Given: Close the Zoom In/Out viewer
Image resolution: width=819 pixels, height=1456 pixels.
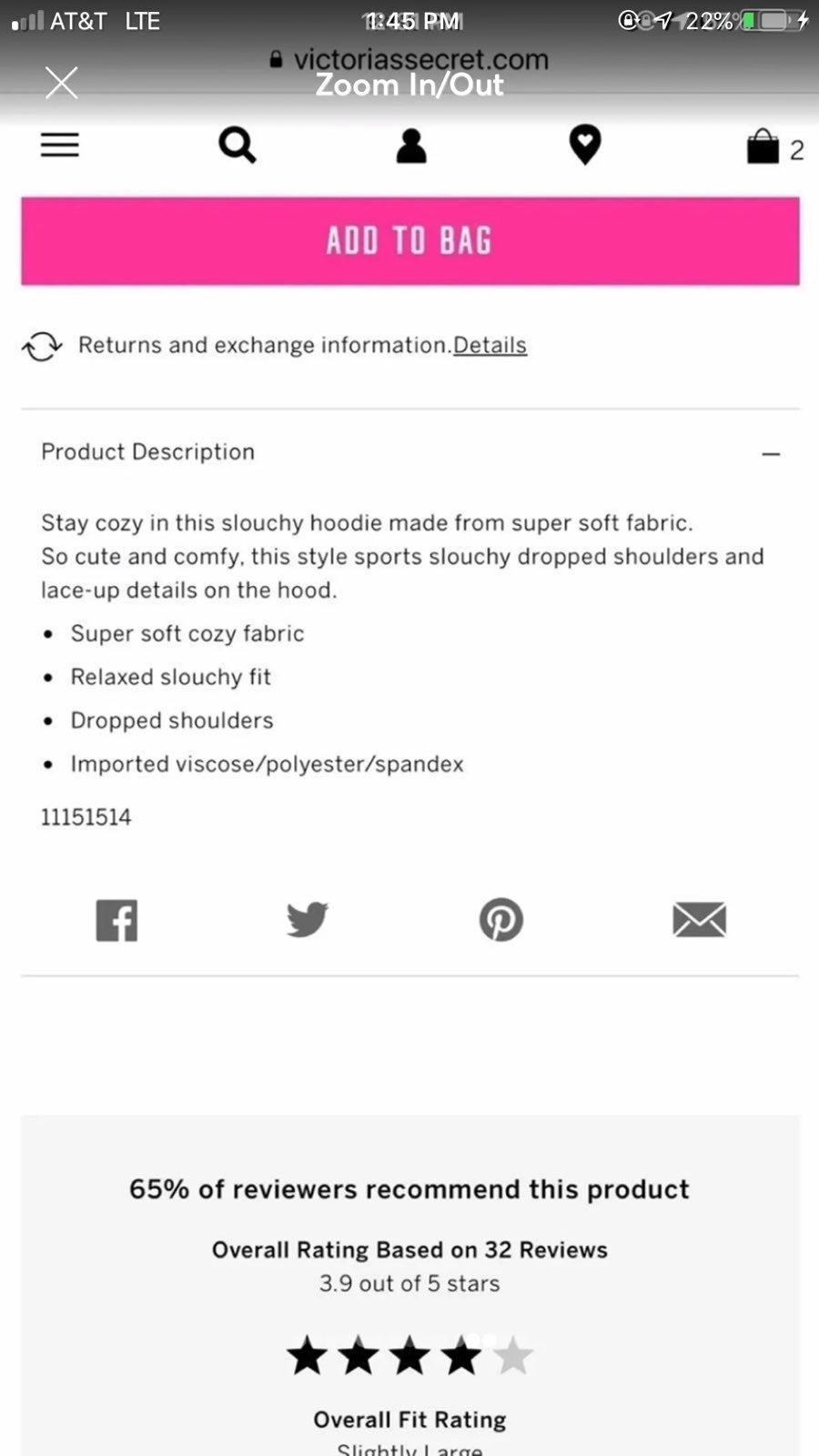Looking at the screenshot, I should pos(61,83).
